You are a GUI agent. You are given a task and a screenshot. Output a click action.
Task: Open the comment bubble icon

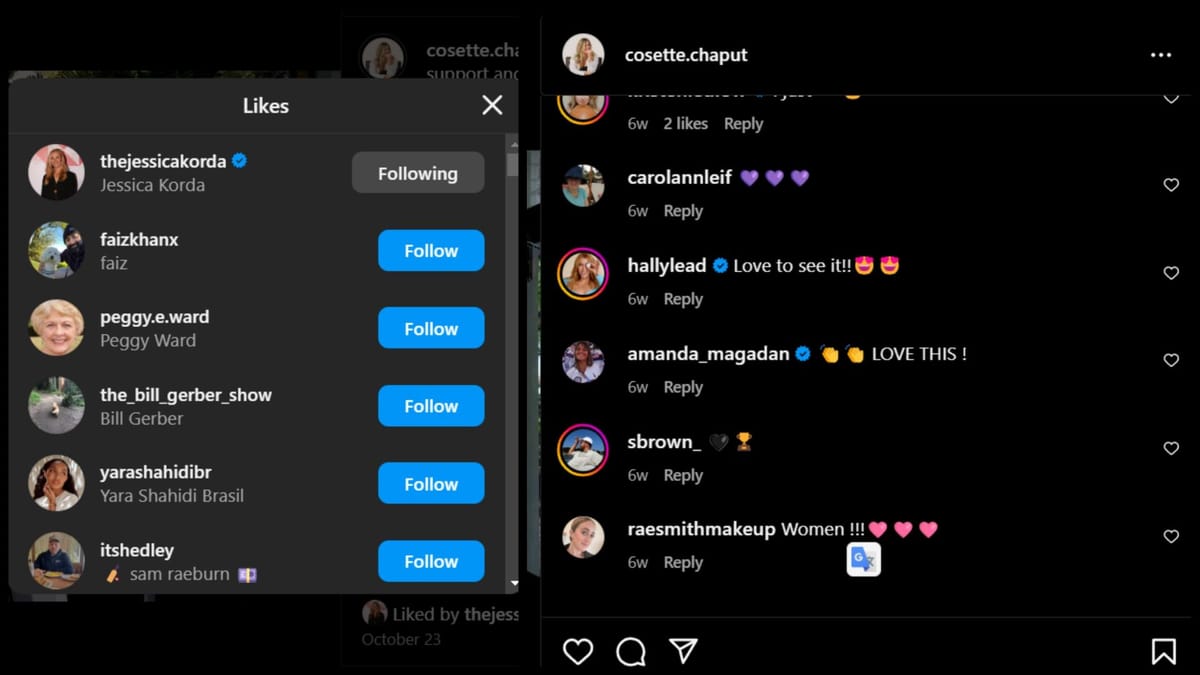[x=631, y=652]
